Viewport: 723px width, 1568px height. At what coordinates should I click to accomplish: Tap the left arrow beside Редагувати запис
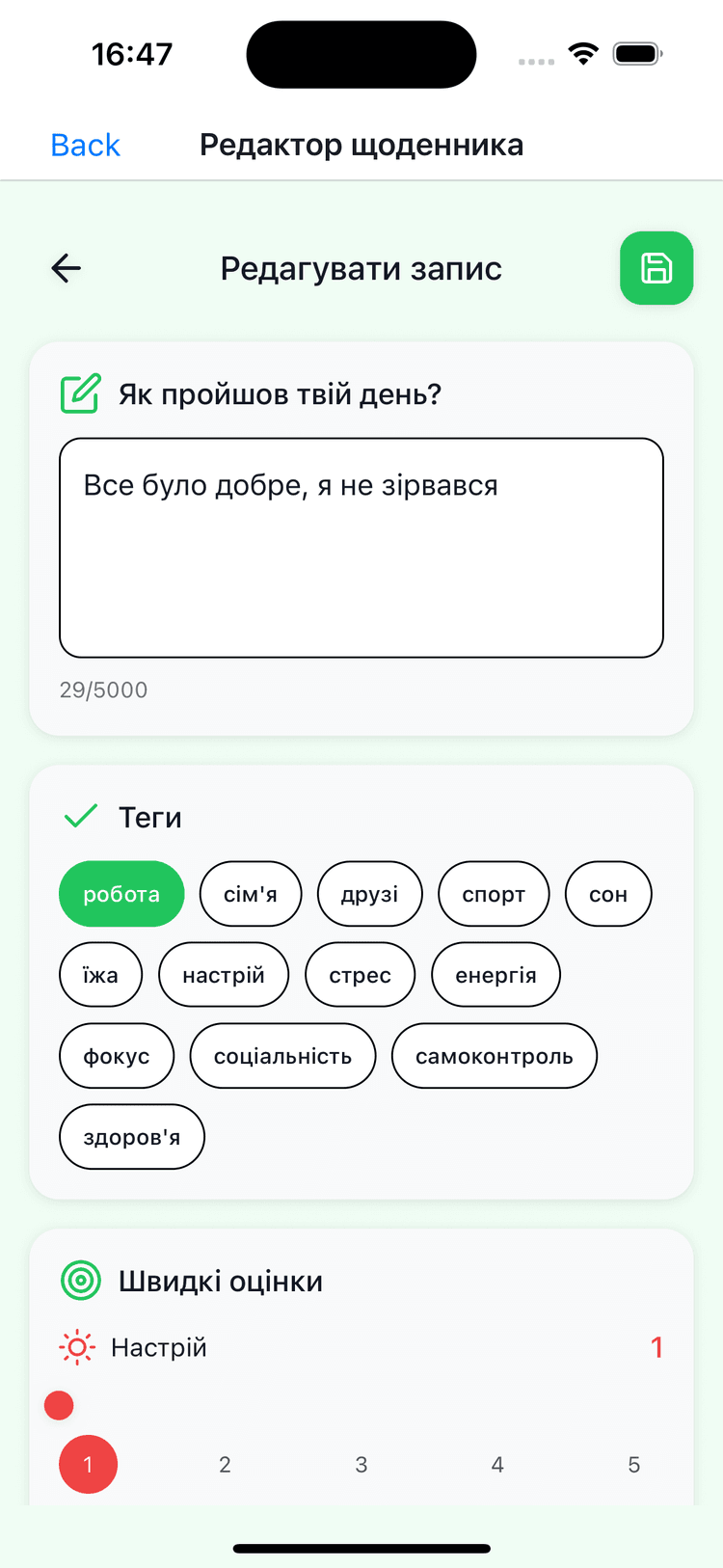[x=67, y=268]
